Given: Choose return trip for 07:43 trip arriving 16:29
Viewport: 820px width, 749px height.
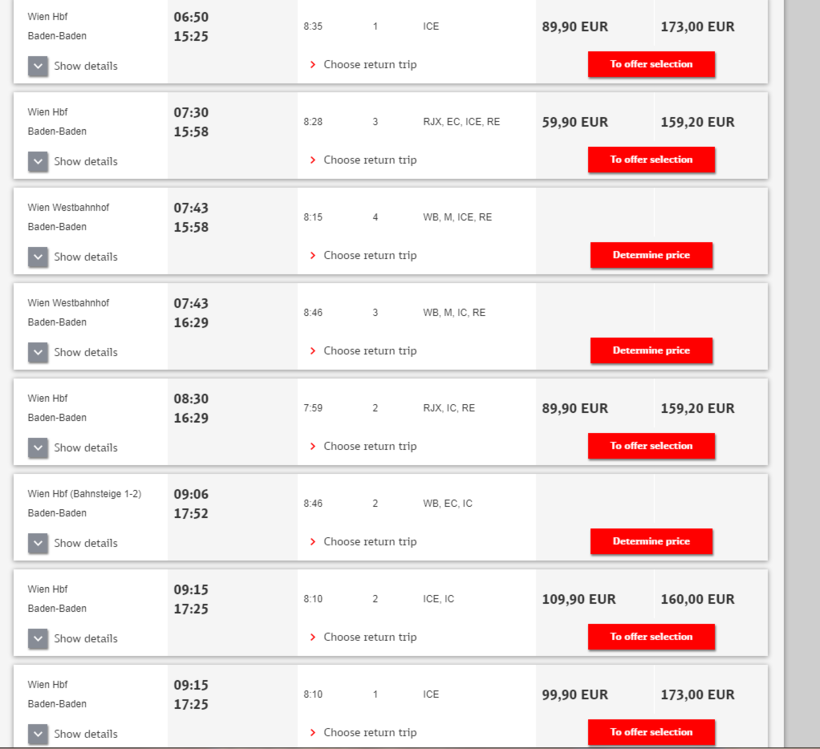Looking at the screenshot, I should click(x=369, y=351).
